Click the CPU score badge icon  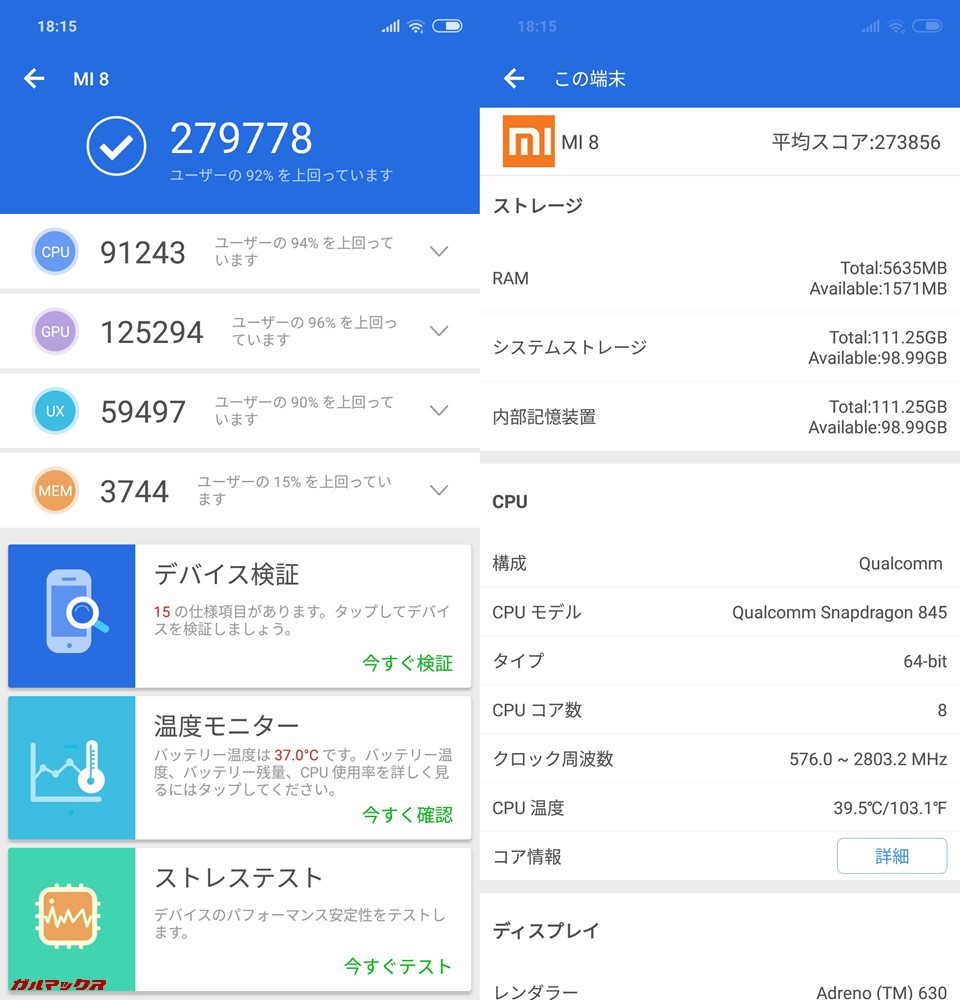click(x=55, y=252)
